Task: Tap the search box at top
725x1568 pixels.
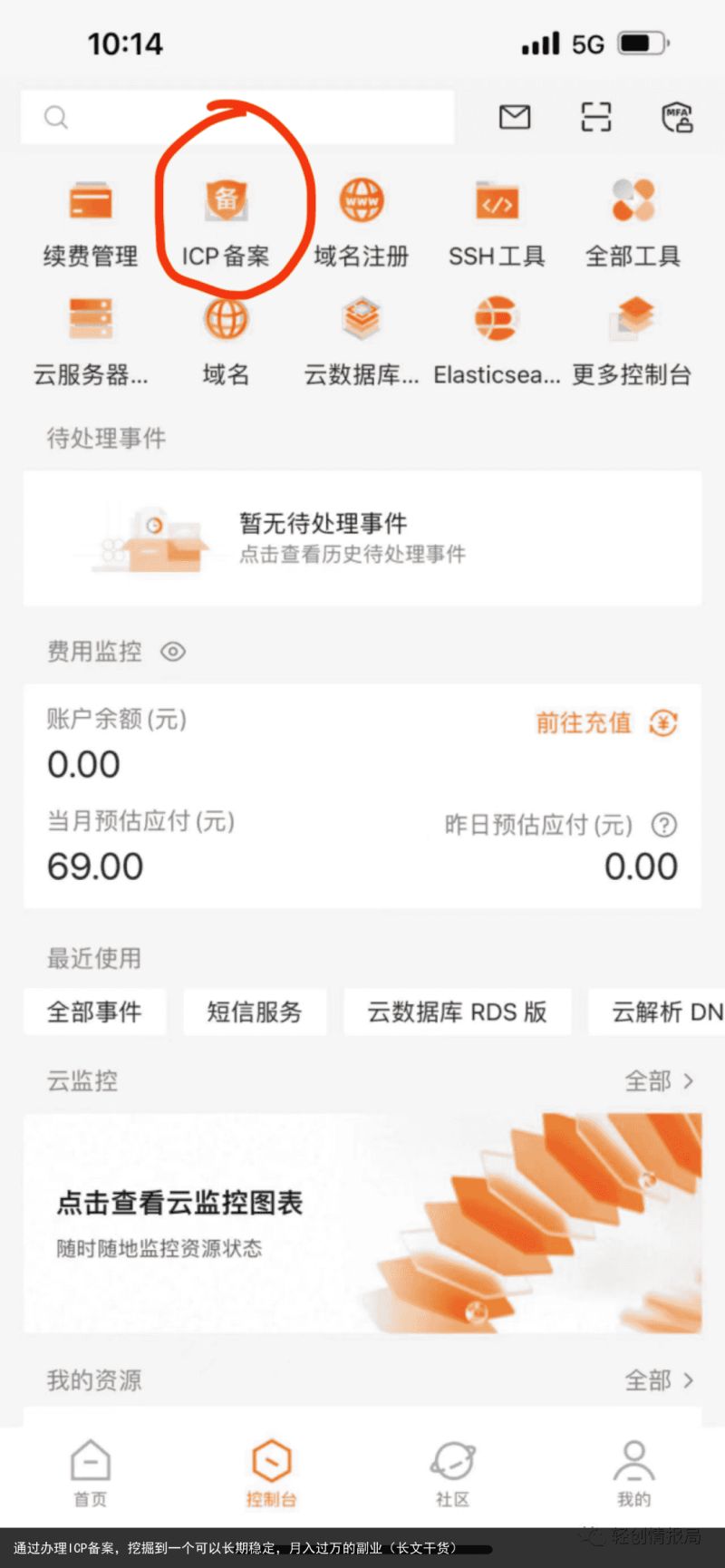Action: 237,117
